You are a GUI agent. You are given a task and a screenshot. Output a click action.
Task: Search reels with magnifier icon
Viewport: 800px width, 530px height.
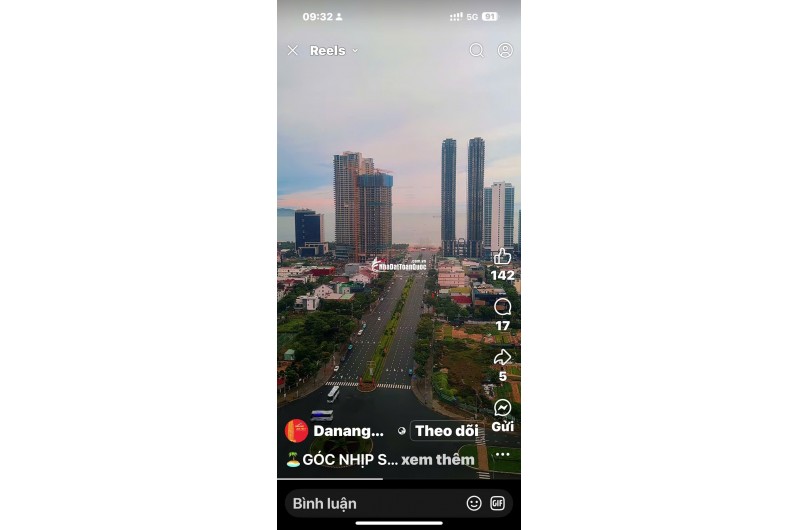tap(476, 50)
